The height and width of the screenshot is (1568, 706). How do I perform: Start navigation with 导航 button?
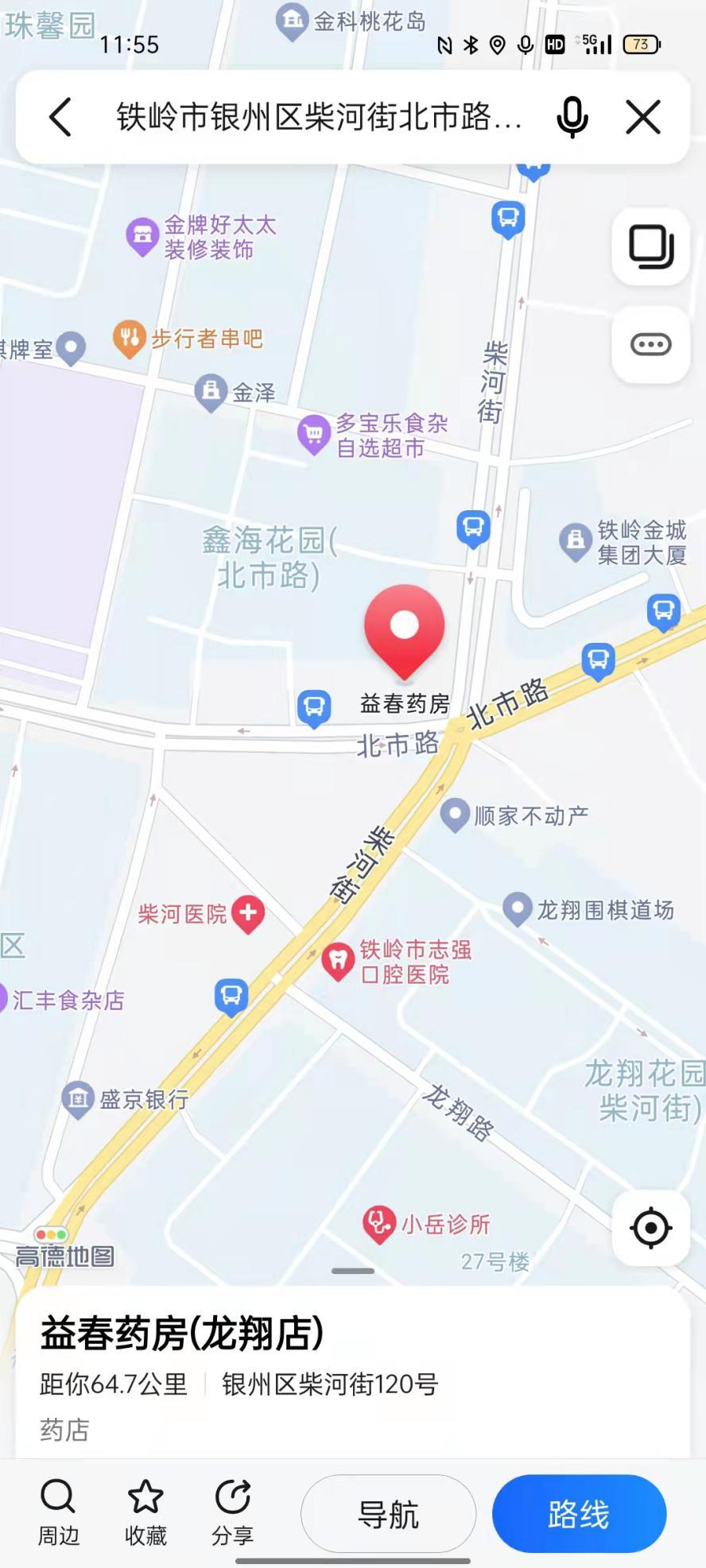[x=388, y=1514]
